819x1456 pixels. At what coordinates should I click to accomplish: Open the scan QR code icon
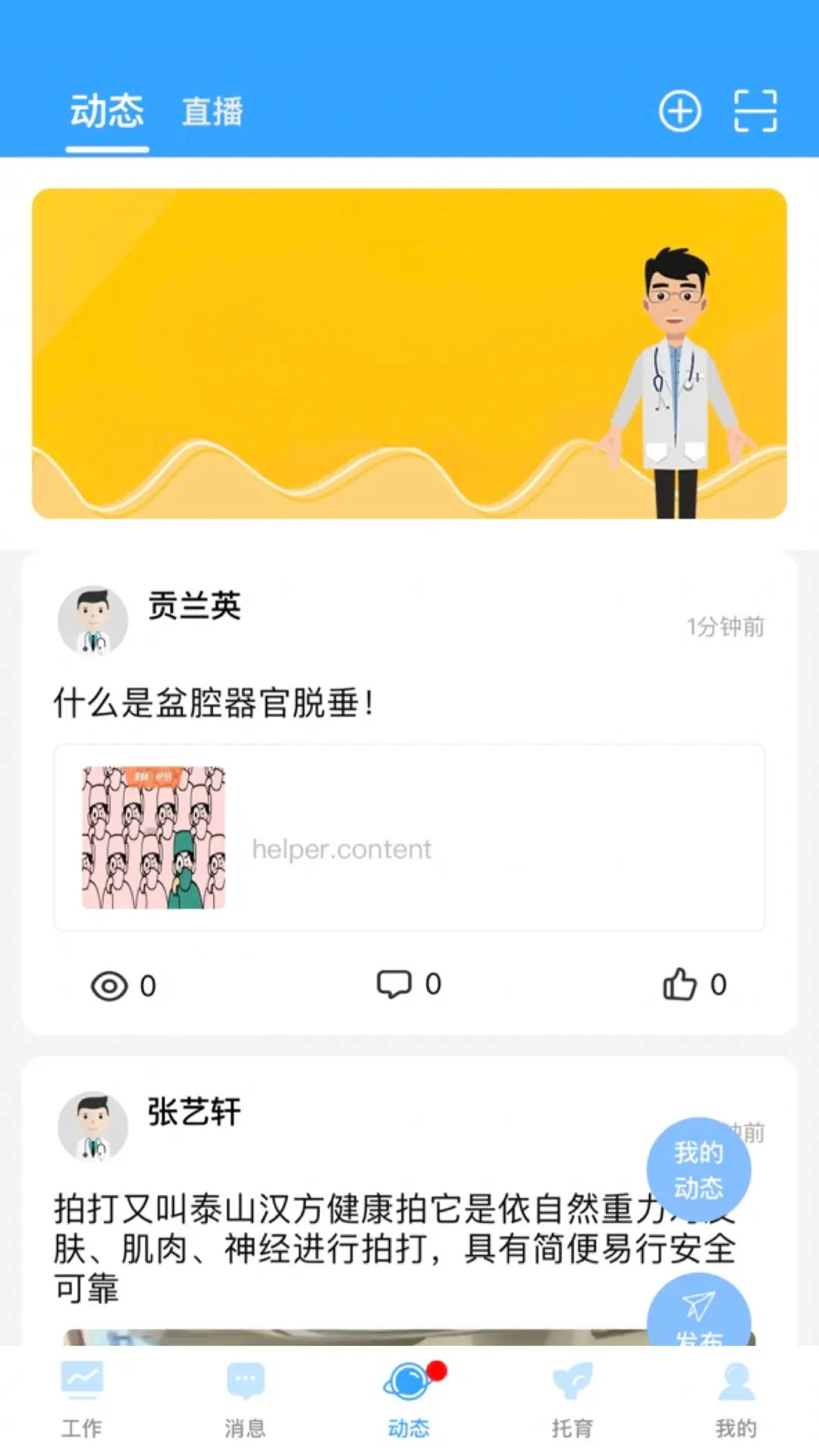coord(754,110)
